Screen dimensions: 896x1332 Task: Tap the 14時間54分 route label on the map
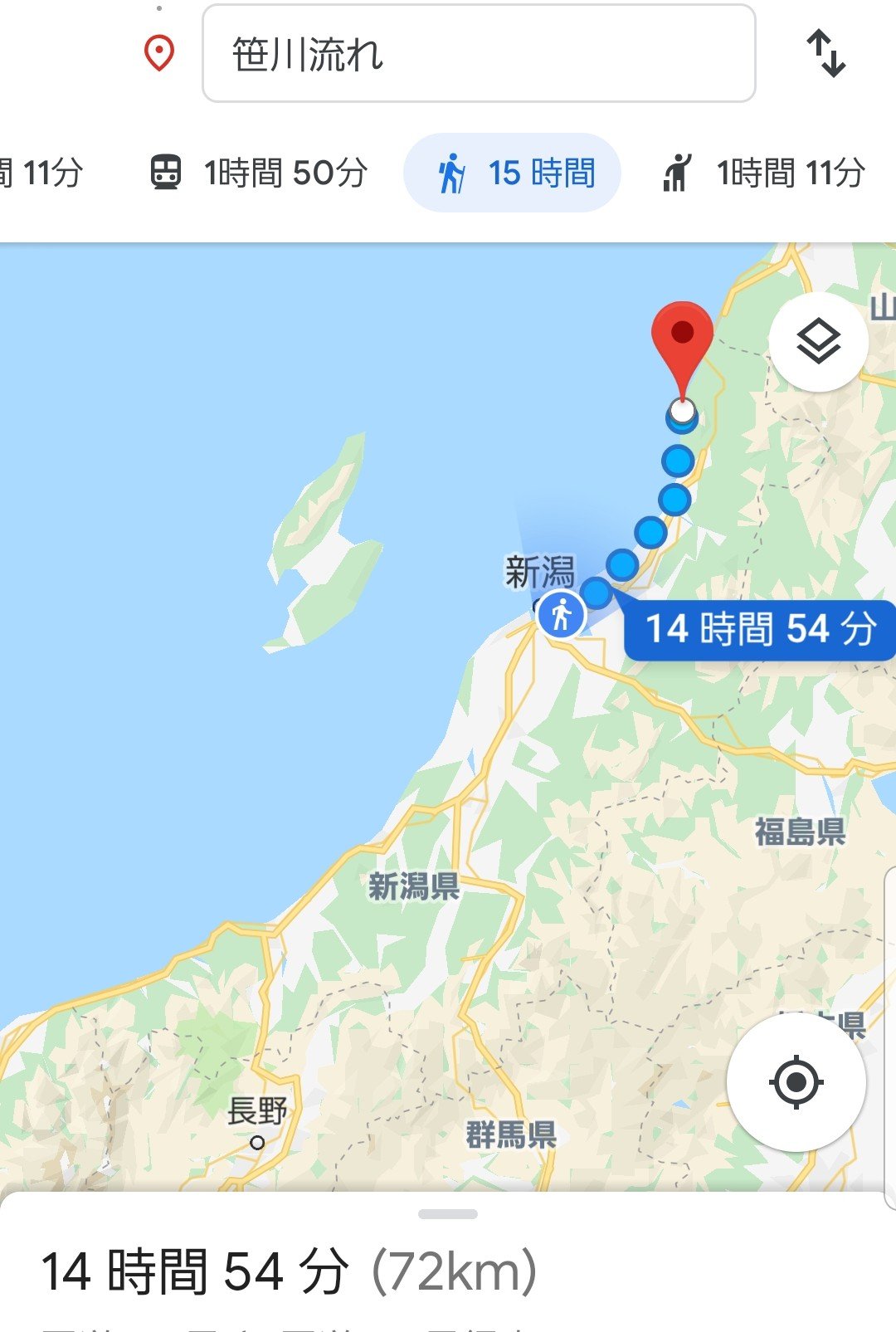759,630
